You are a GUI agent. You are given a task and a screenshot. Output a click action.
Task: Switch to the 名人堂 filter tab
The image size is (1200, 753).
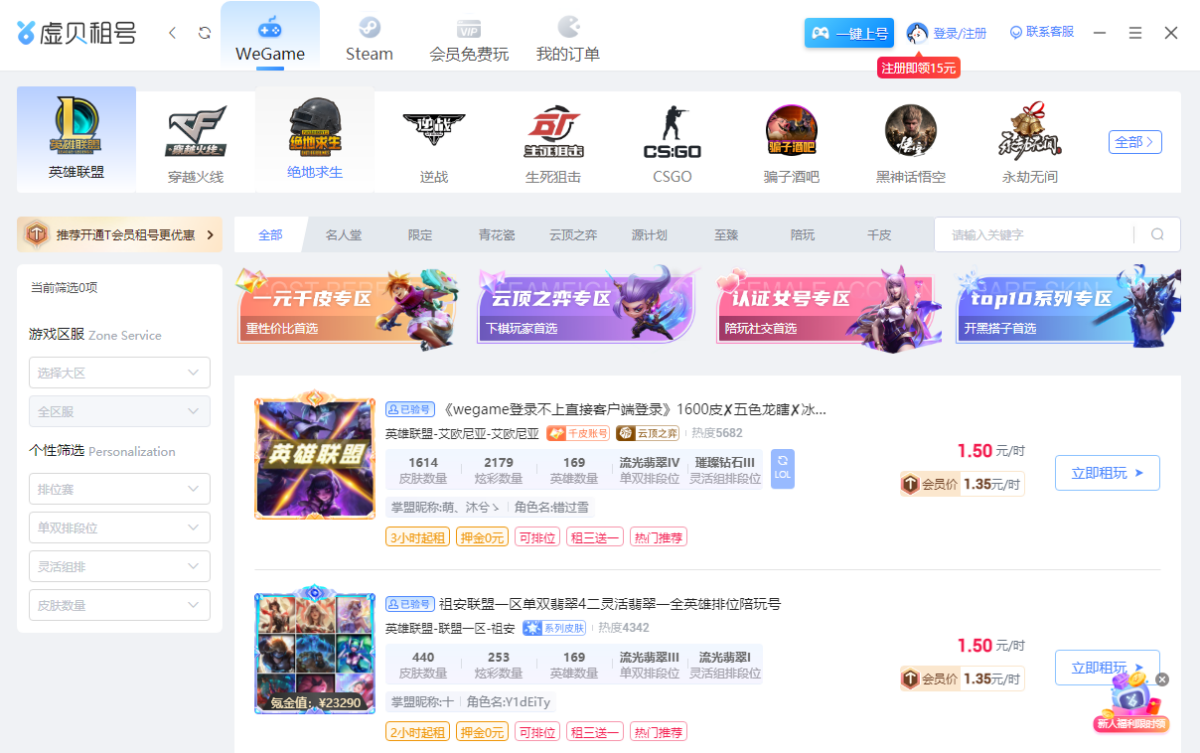coord(343,235)
